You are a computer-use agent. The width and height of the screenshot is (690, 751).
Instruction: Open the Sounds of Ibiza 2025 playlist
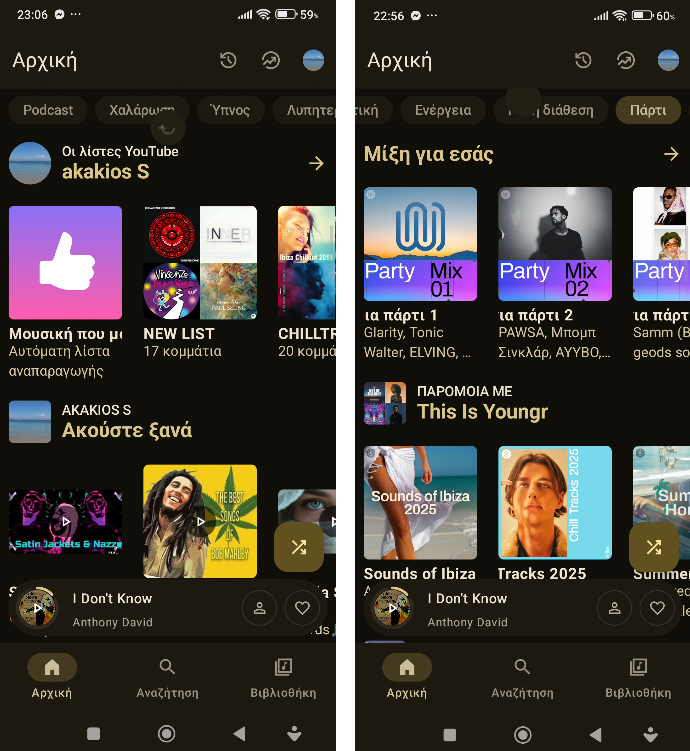[x=420, y=502]
